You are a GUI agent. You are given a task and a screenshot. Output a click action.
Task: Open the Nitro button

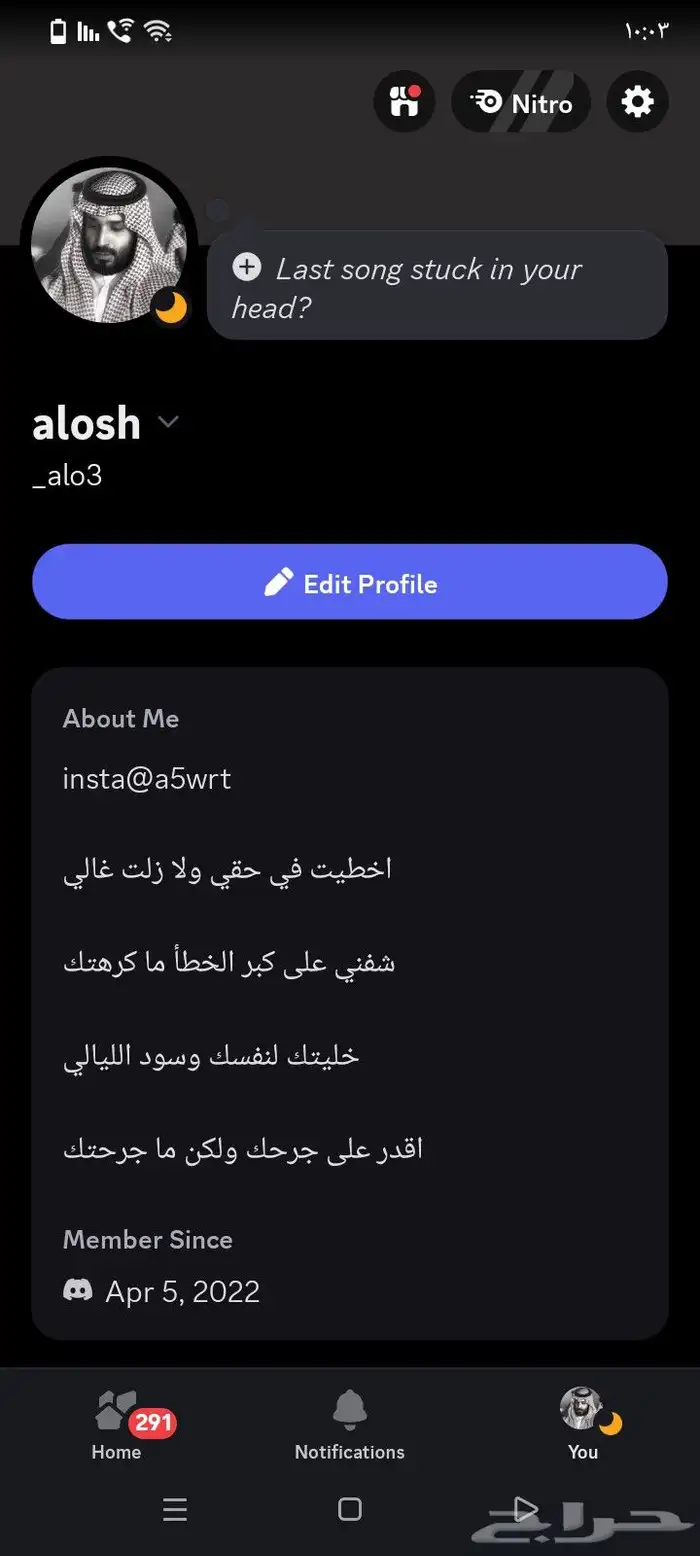pos(521,102)
